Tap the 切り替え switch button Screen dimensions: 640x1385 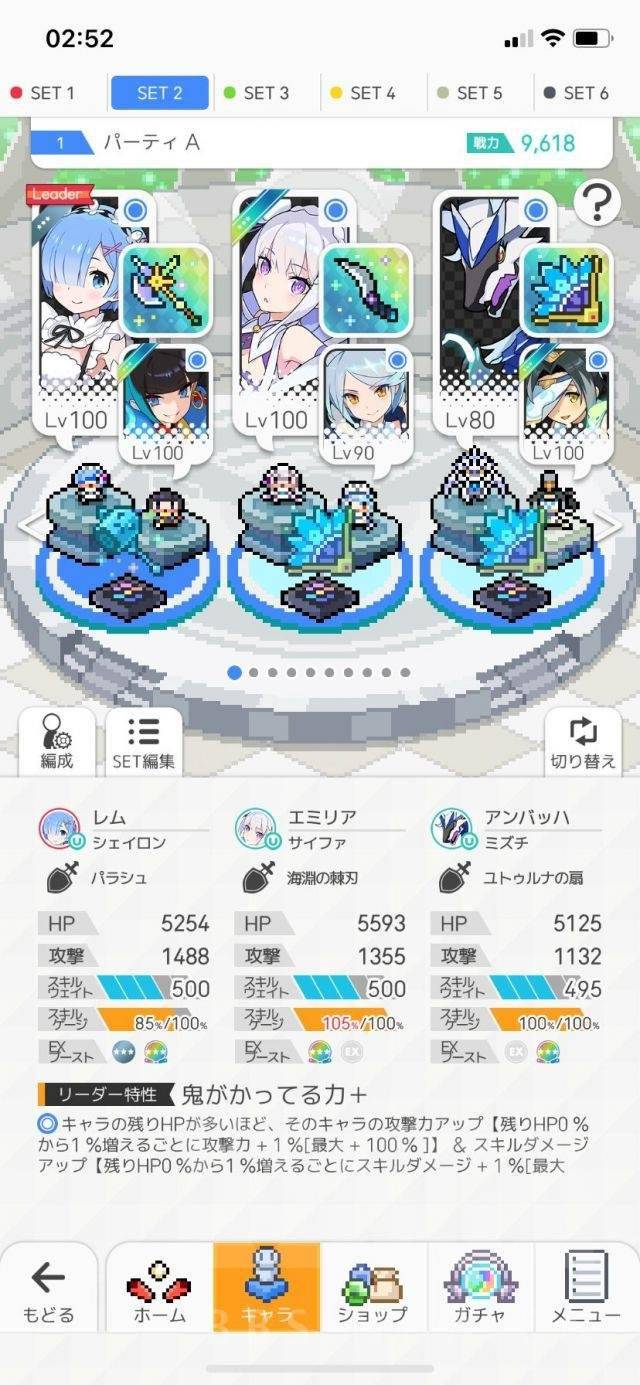(581, 741)
